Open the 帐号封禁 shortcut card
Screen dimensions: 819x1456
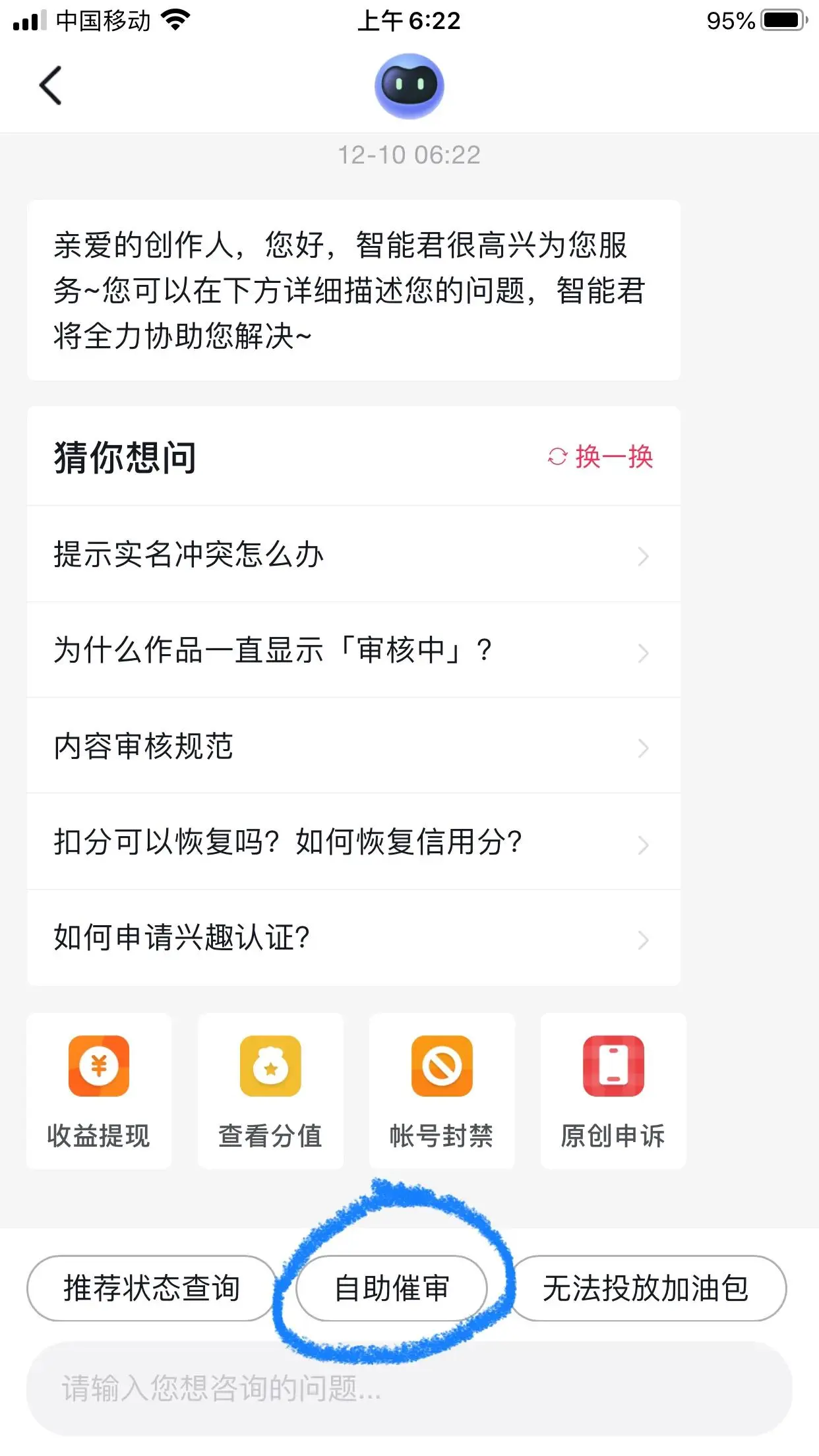coord(442,1091)
